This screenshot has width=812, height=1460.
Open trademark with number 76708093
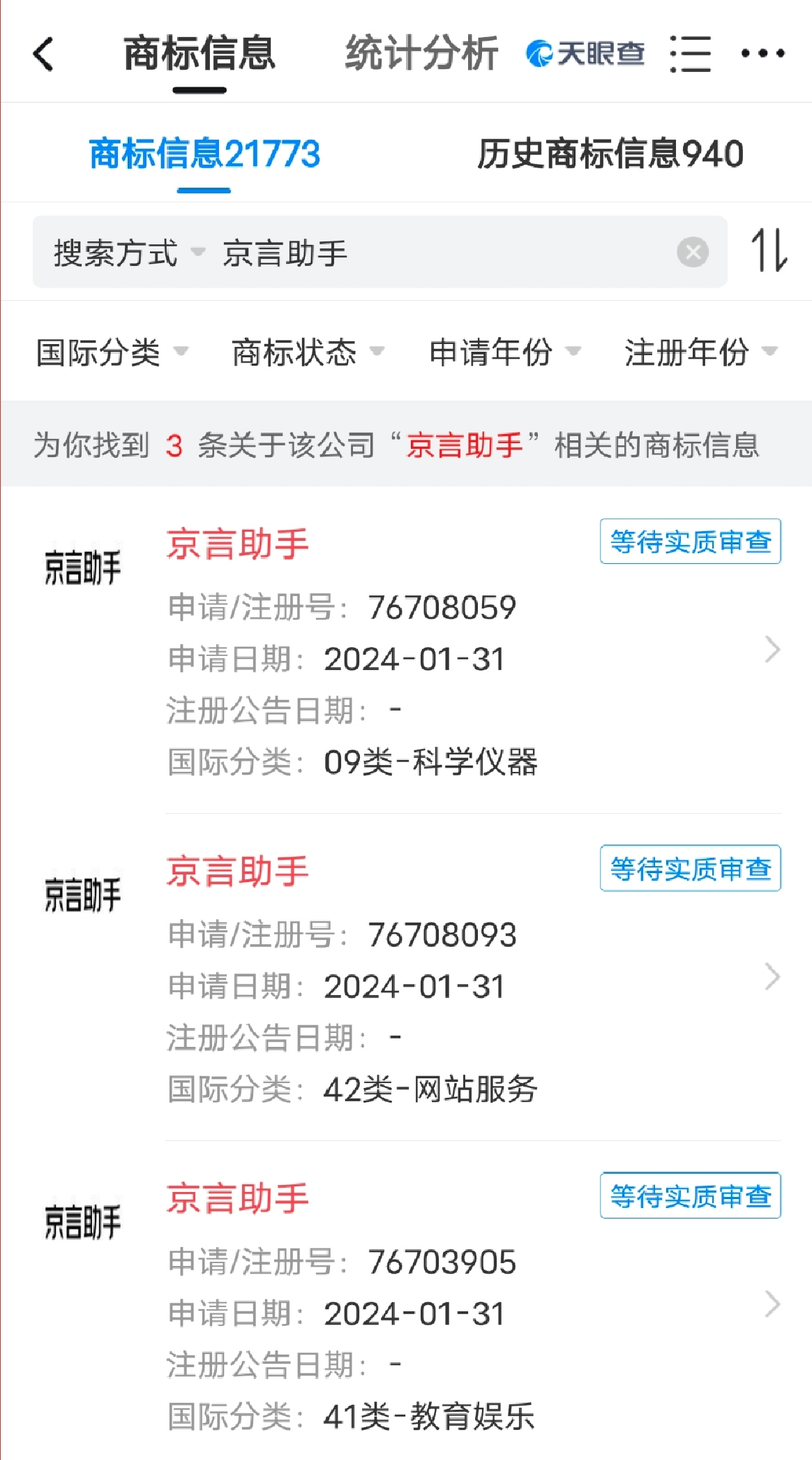[x=406, y=977]
